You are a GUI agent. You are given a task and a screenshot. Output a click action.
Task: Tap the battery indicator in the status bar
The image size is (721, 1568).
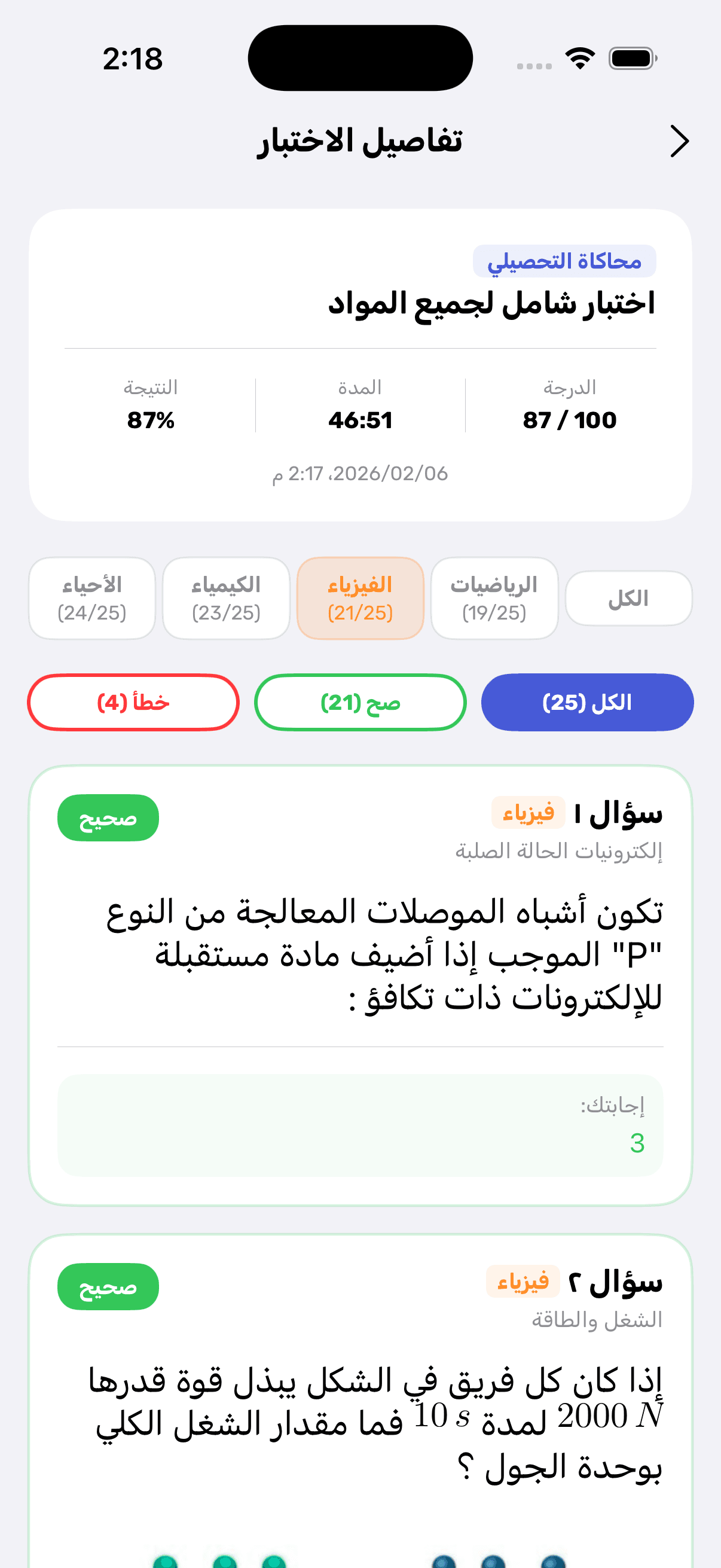pyautogui.click(x=633, y=57)
